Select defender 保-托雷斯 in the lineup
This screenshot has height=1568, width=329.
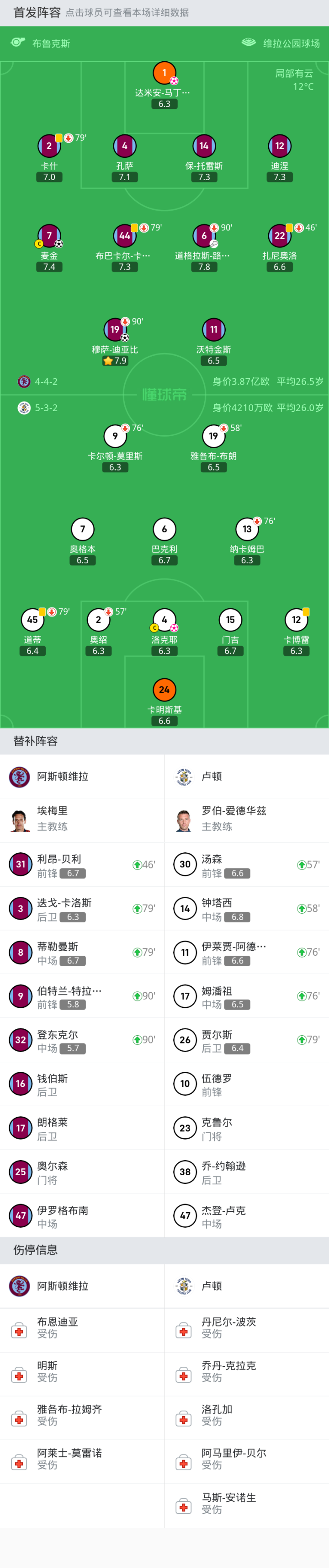click(204, 147)
